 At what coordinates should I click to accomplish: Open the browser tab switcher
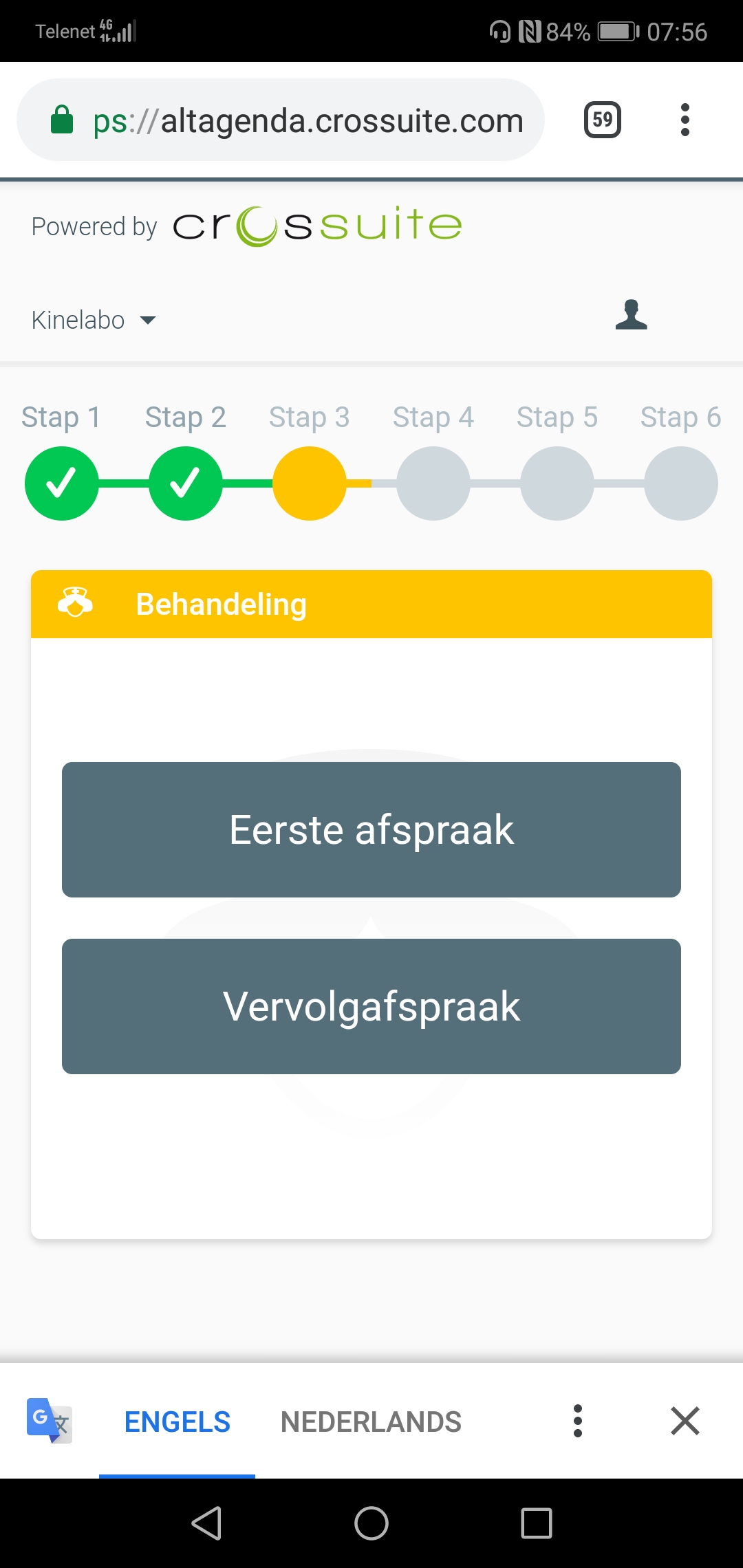[603, 120]
